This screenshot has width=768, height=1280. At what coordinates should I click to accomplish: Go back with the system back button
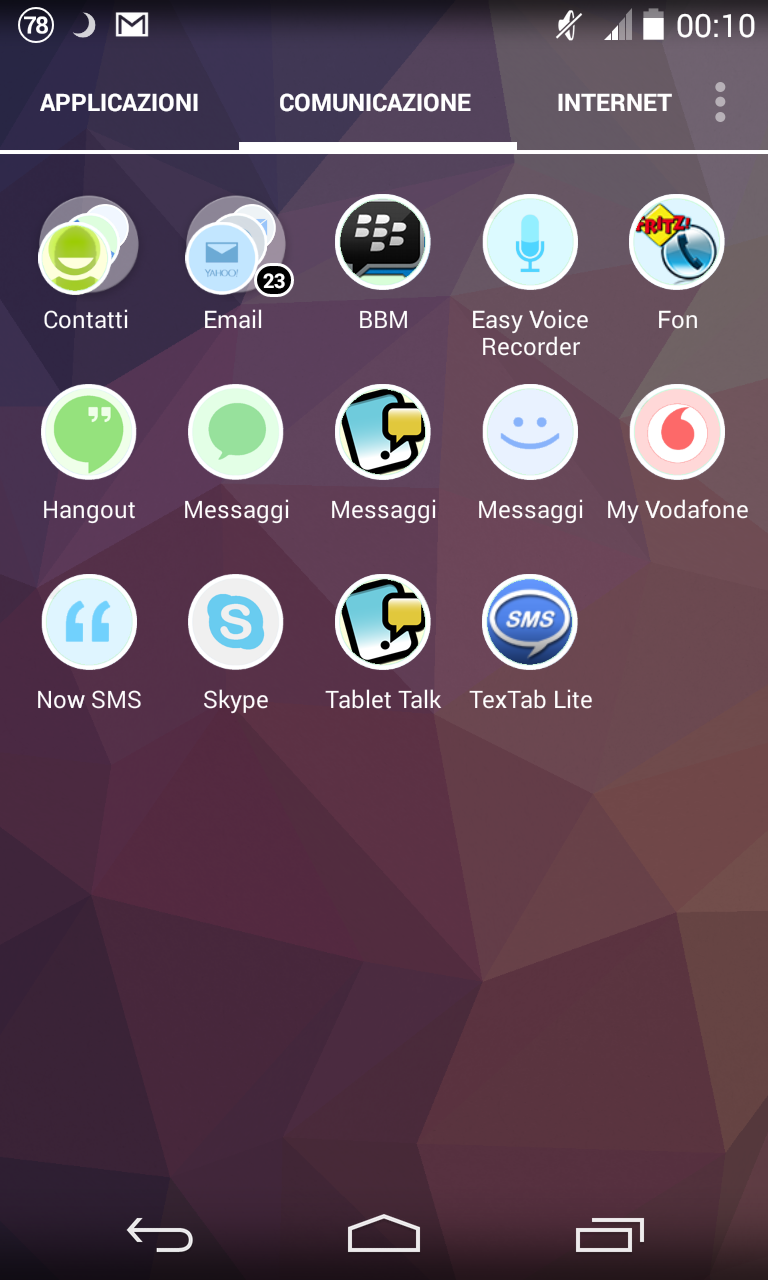(160, 1235)
